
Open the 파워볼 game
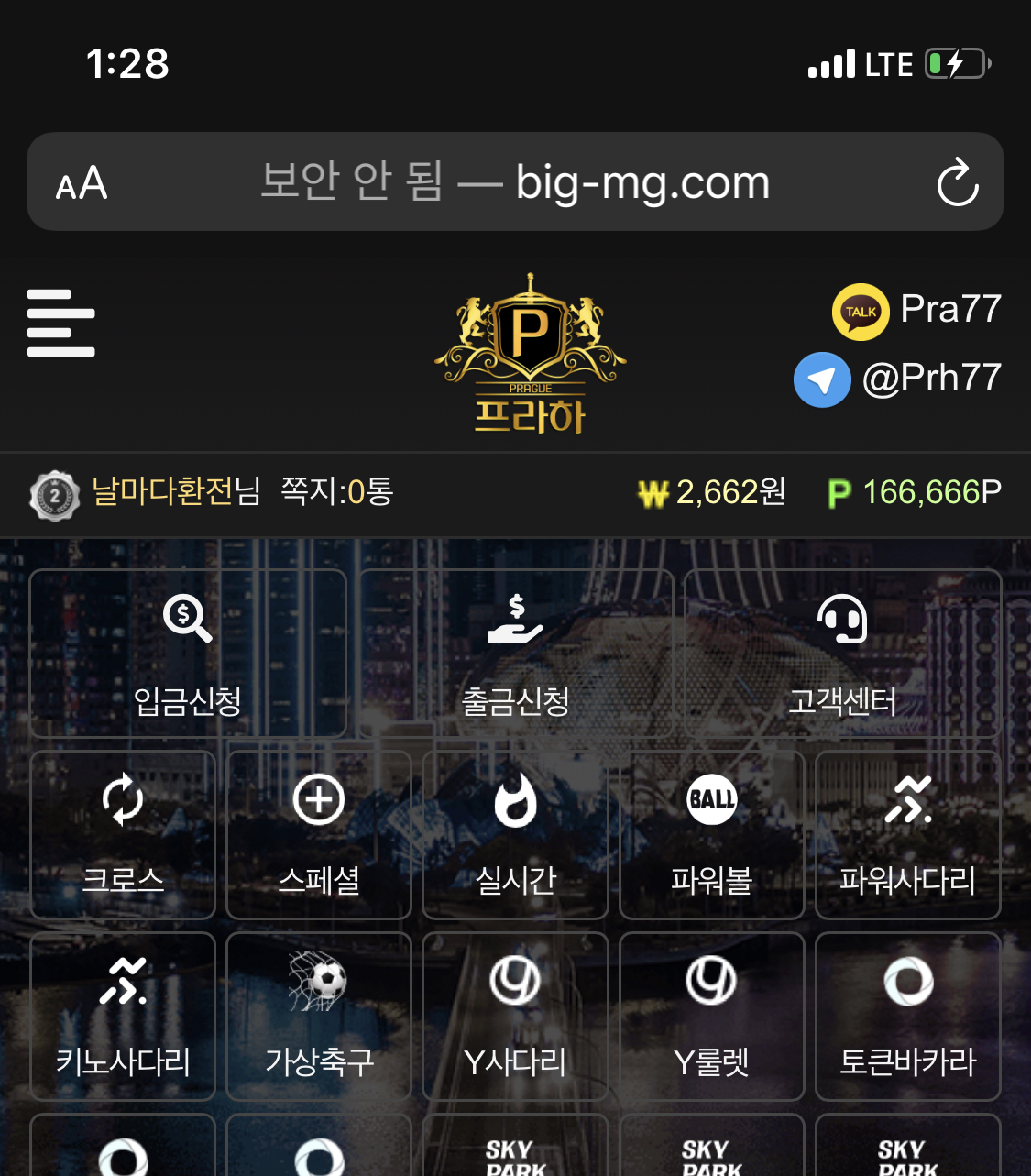click(x=711, y=834)
